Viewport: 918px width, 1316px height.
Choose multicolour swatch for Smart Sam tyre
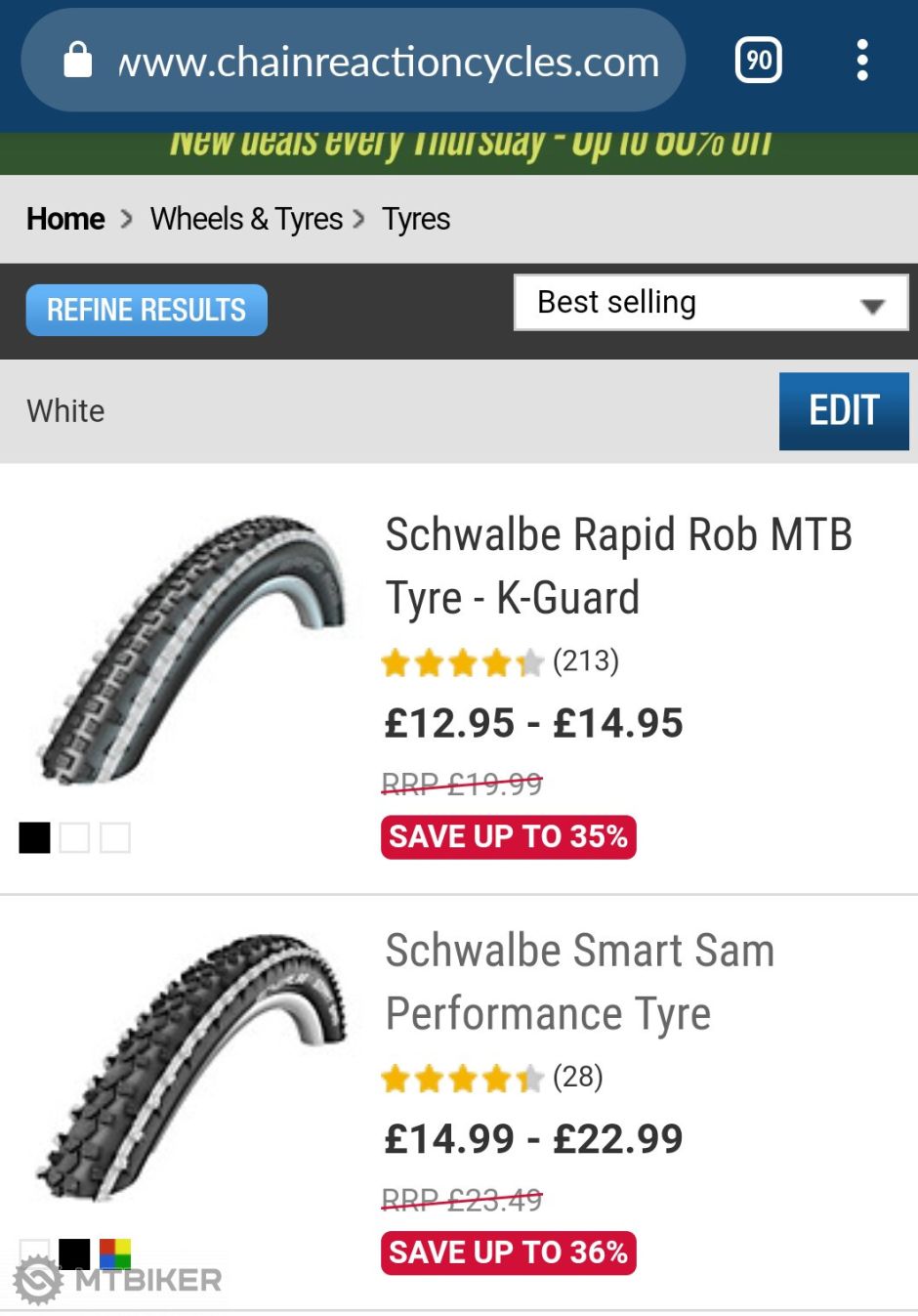[114, 1253]
